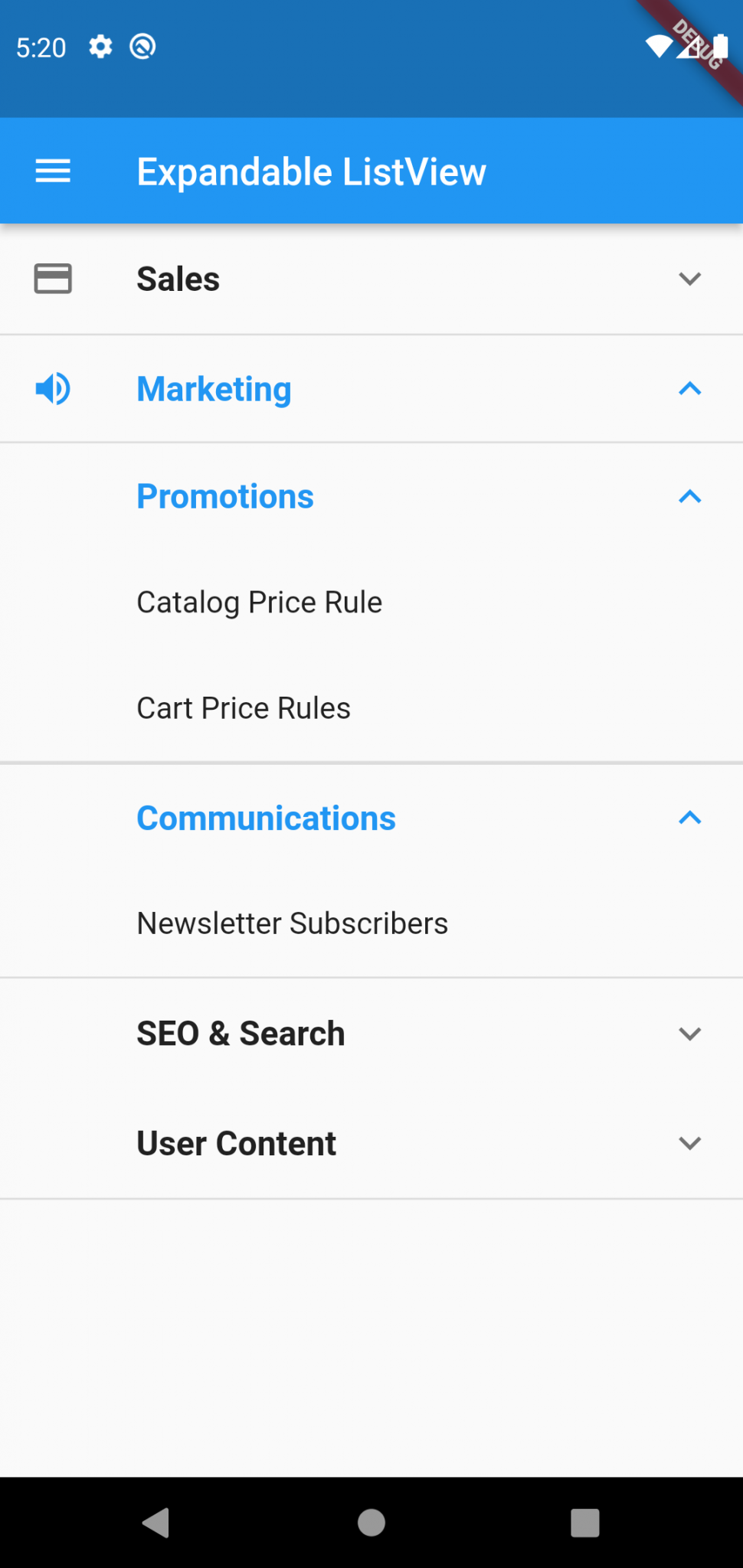Screen dimensions: 743x1568
Task: Select Catalog Price Rule
Action: (x=259, y=602)
